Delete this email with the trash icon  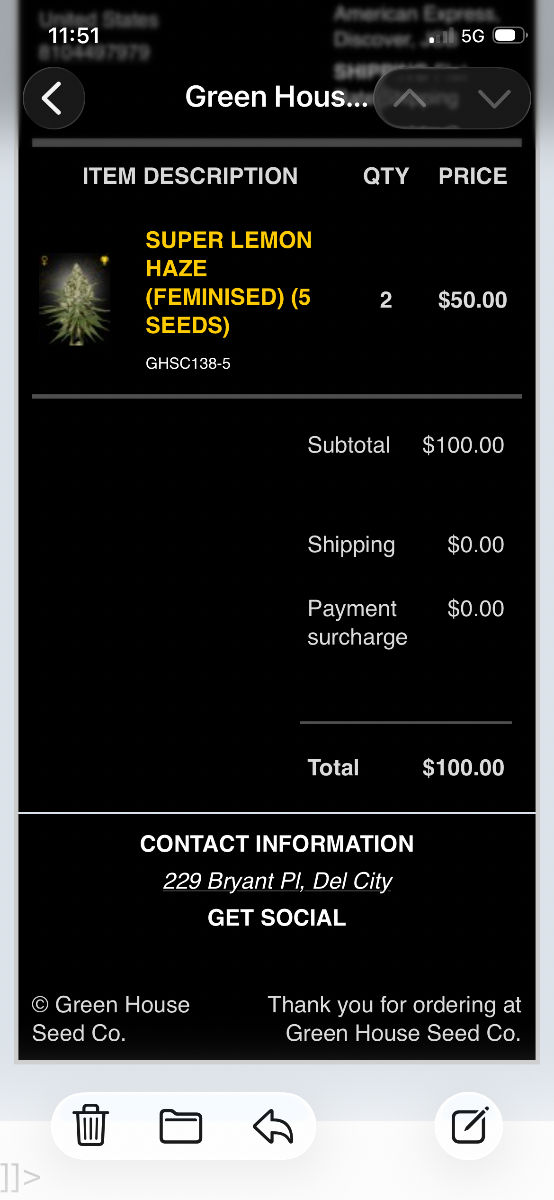click(91, 1126)
